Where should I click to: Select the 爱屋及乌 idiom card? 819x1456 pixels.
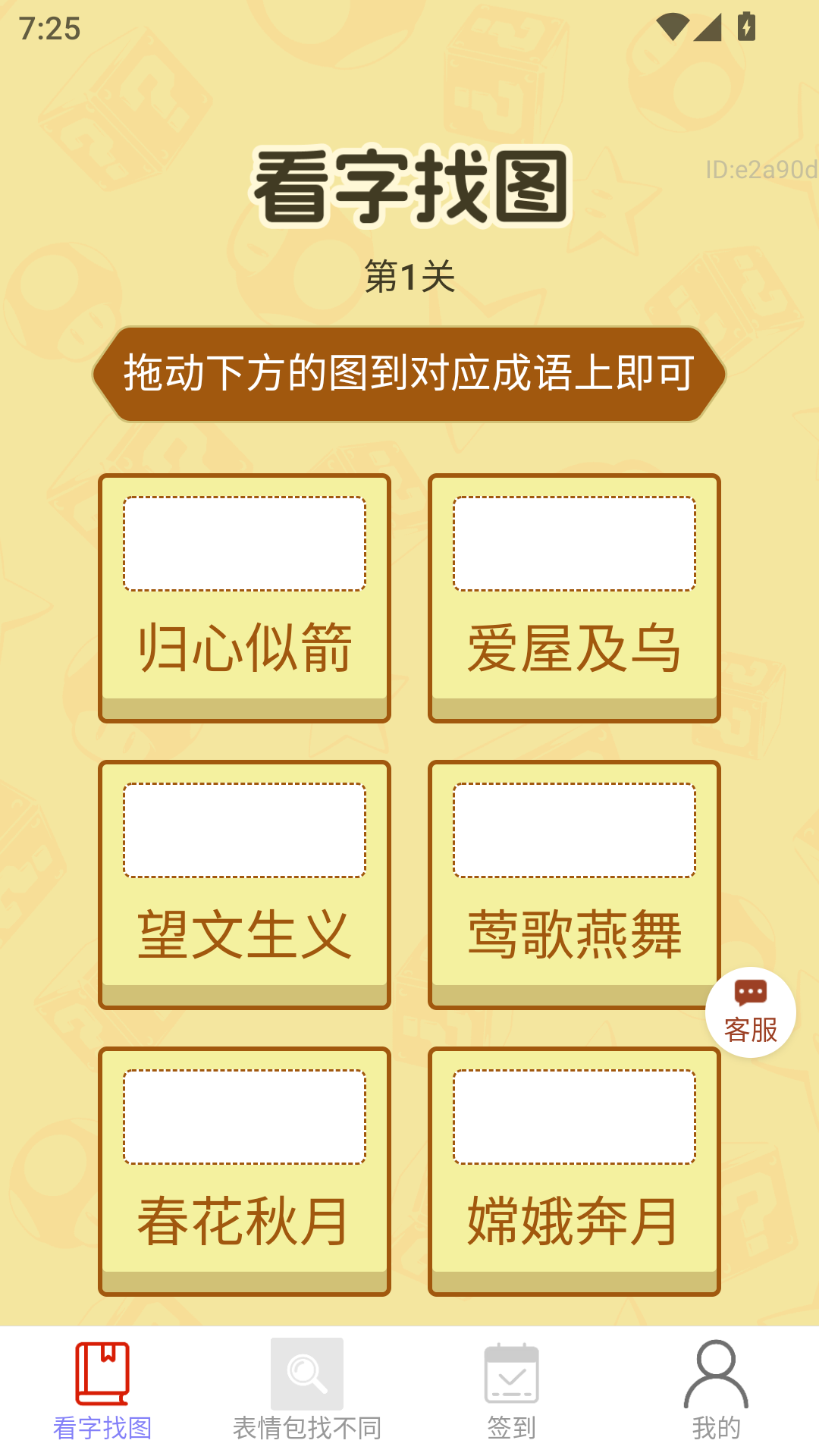573,595
